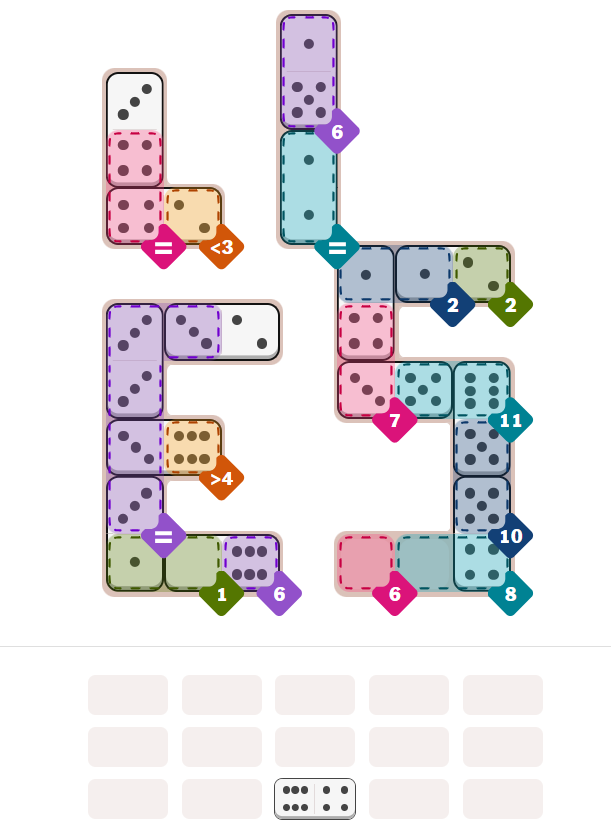Tap the empty pink cell marked 6
The image size is (611, 839).
pyautogui.click(x=366, y=563)
